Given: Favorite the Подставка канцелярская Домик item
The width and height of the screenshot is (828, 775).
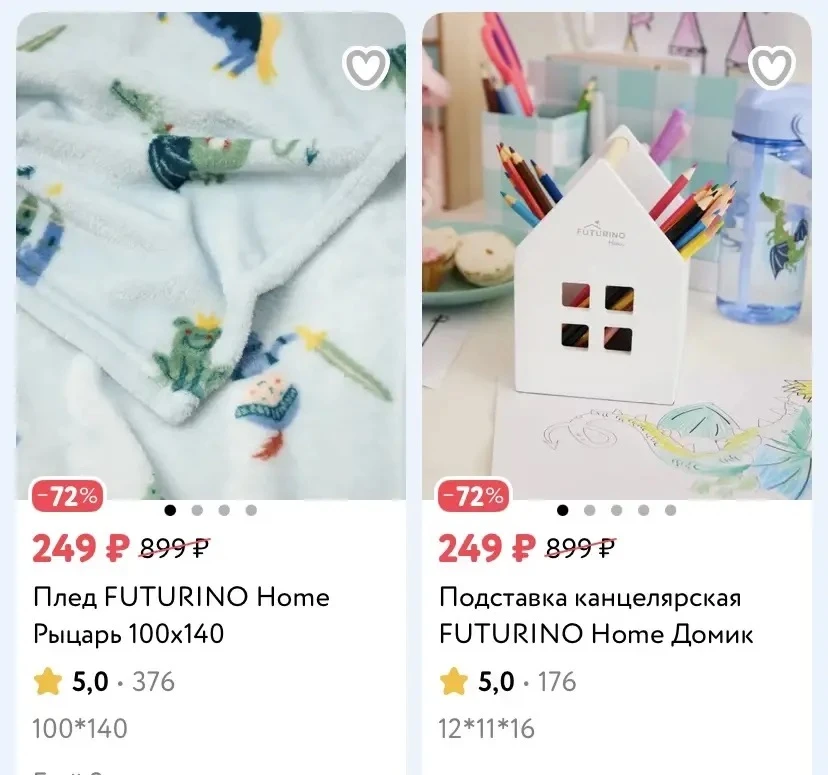Looking at the screenshot, I should (x=771, y=67).
